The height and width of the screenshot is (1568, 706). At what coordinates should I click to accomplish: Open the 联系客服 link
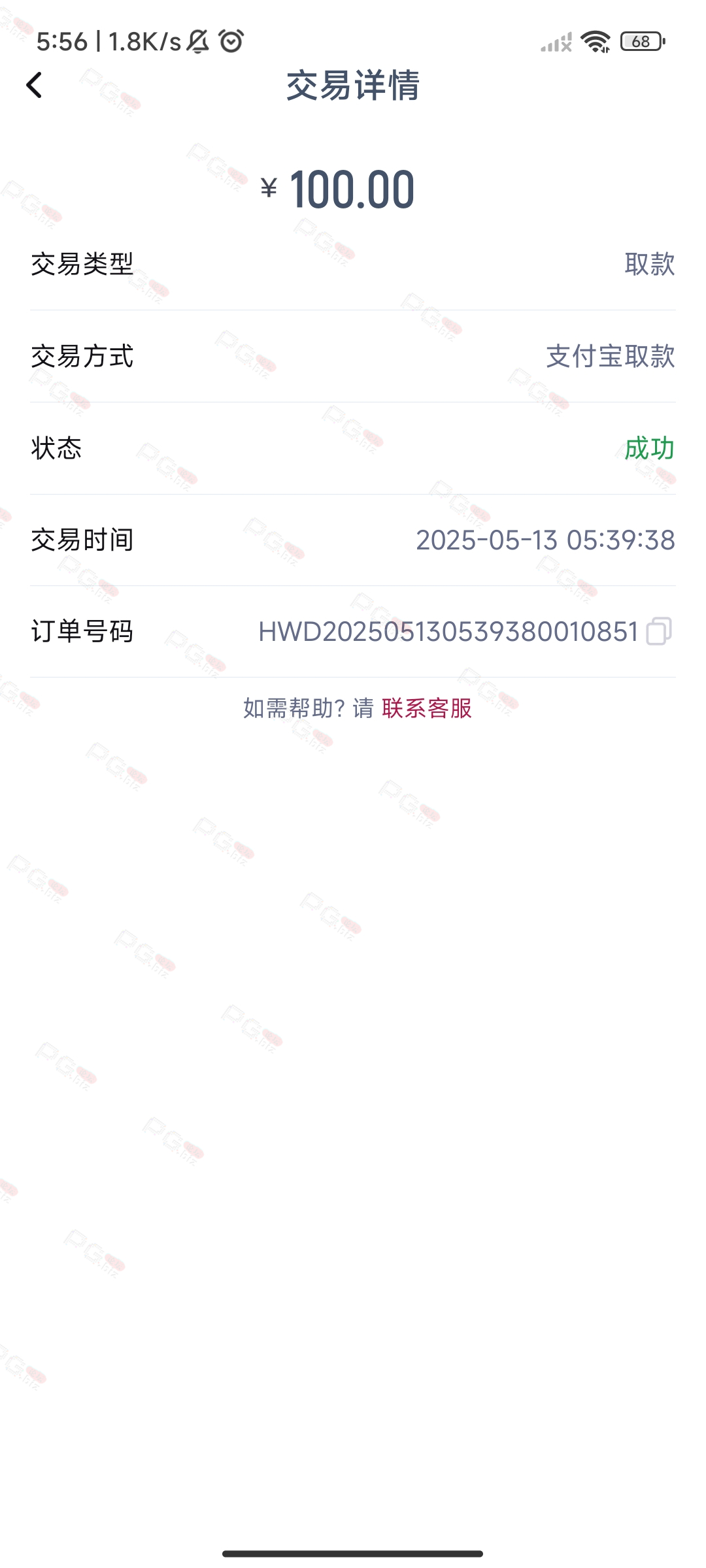(x=427, y=708)
